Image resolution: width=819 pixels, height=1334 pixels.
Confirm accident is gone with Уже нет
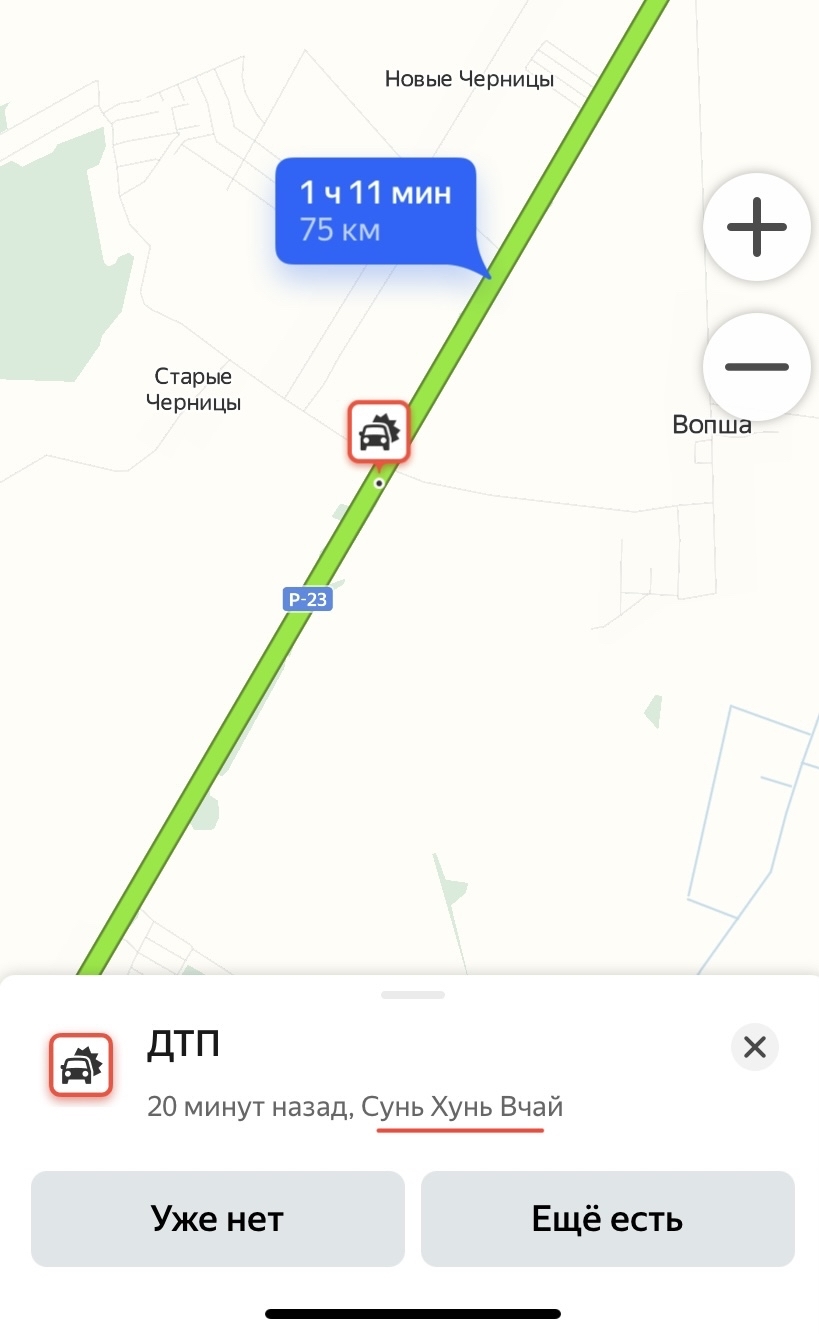pyautogui.click(x=217, y=1219)
